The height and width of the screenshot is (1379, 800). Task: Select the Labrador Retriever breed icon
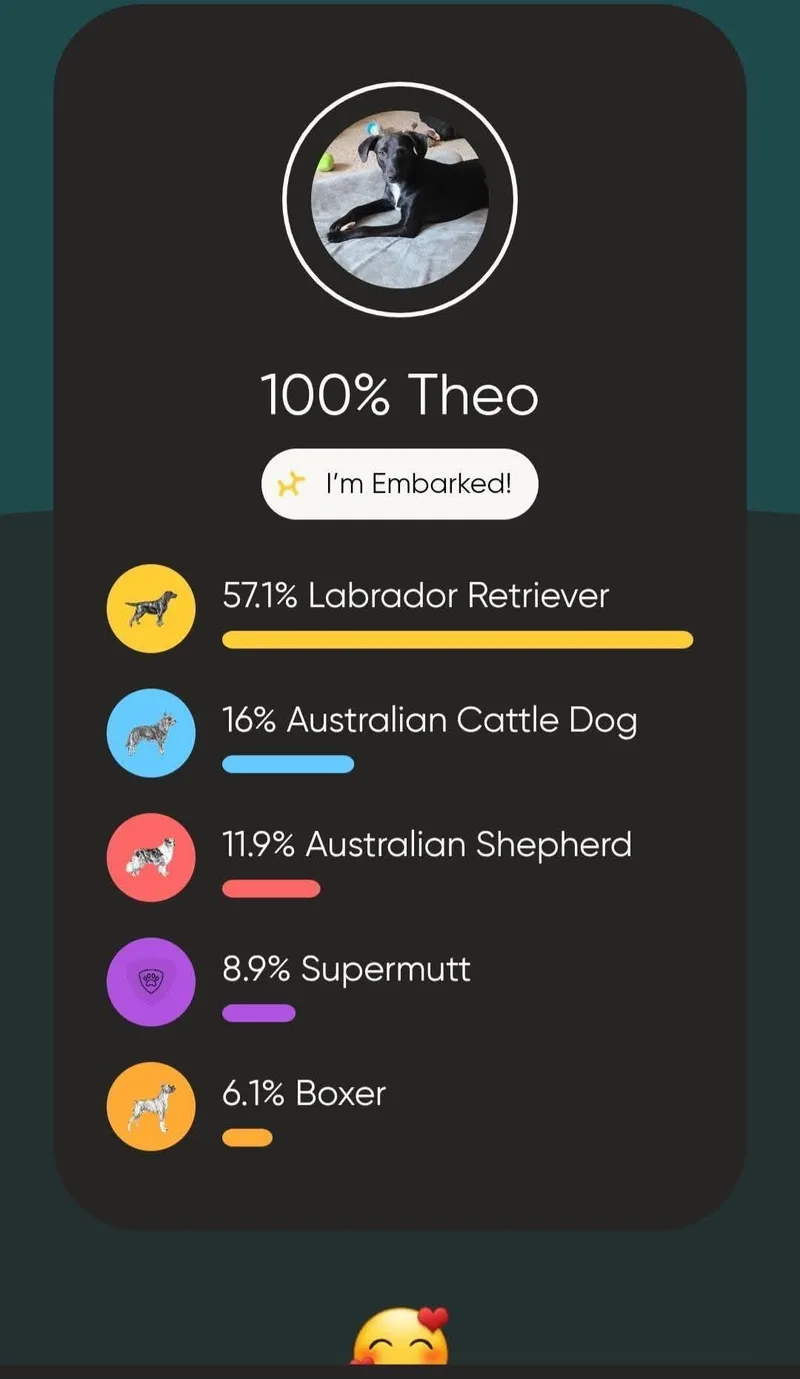[x=150, y=608]
